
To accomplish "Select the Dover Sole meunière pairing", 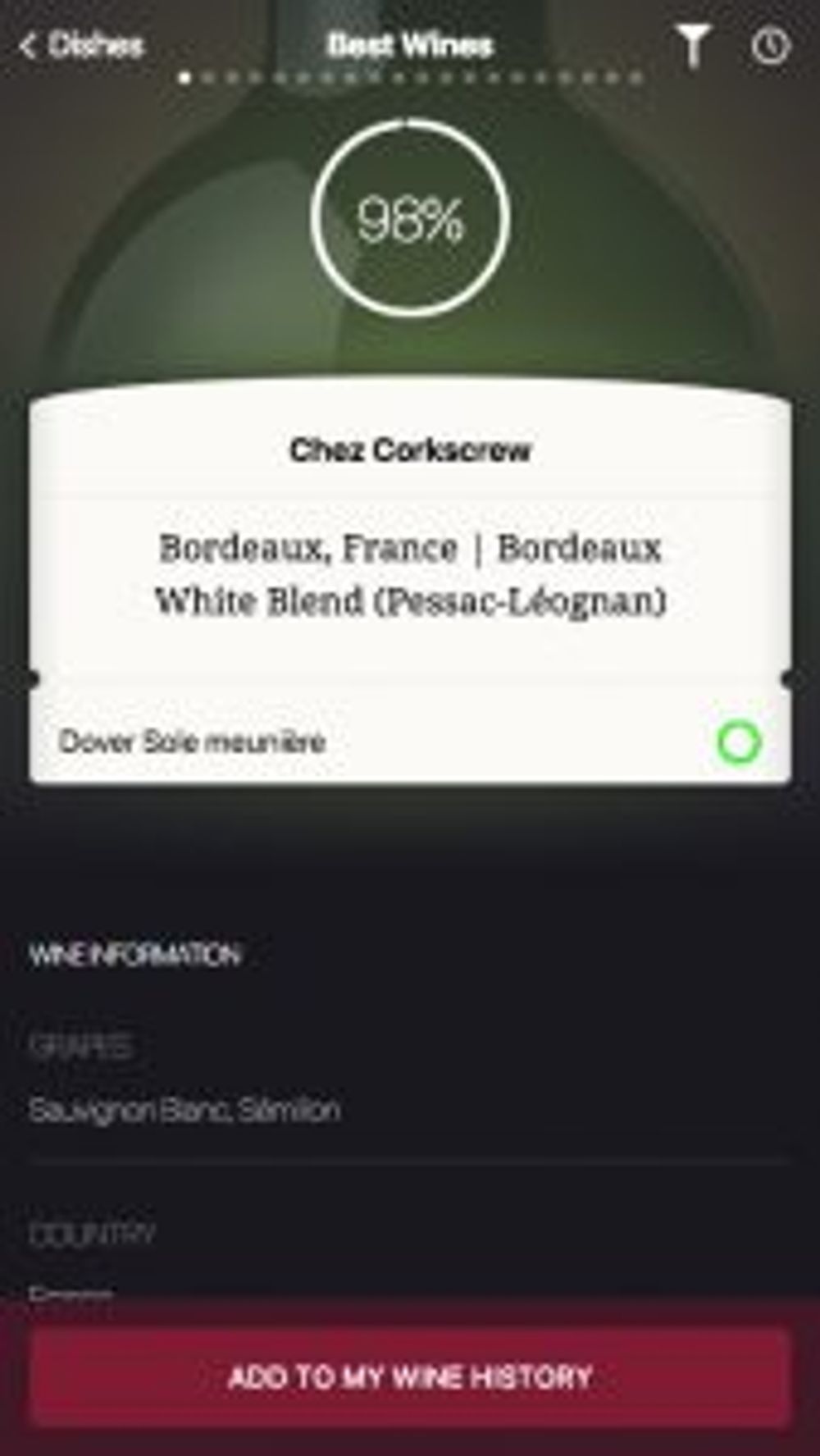I will (739, 742).
